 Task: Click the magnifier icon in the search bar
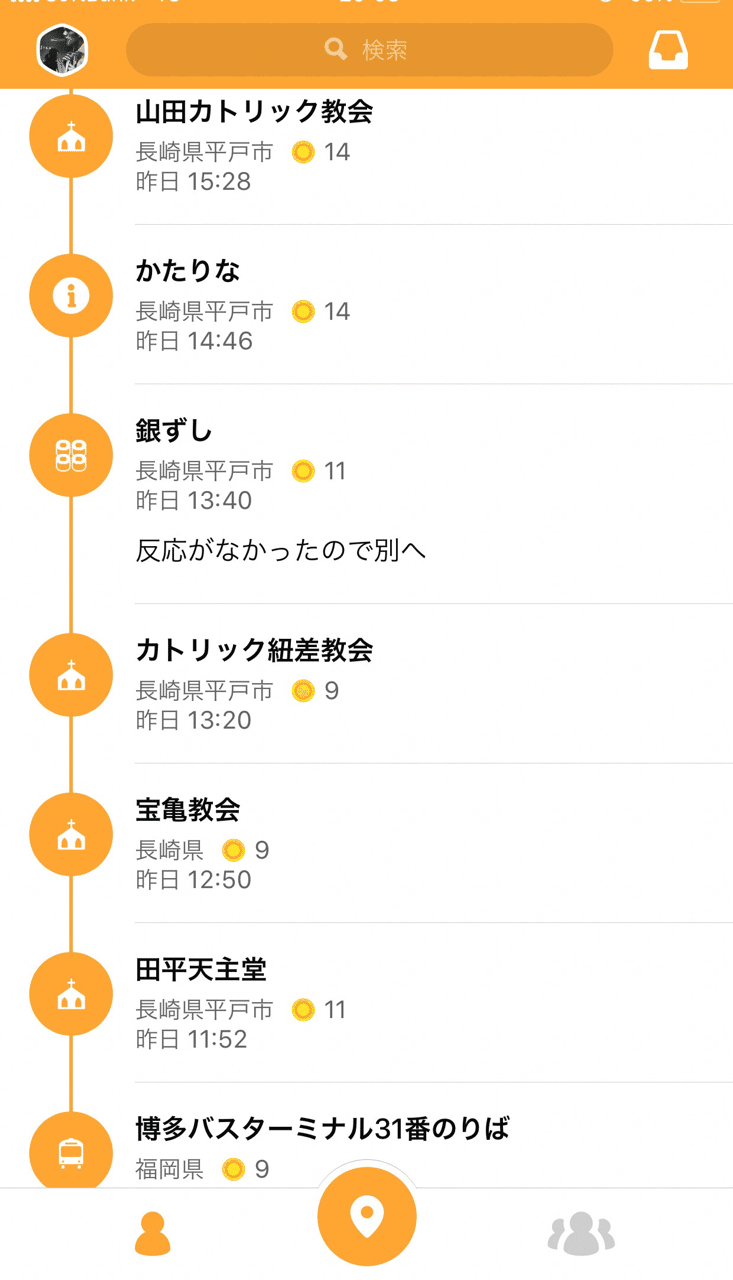tap(334, 48)
